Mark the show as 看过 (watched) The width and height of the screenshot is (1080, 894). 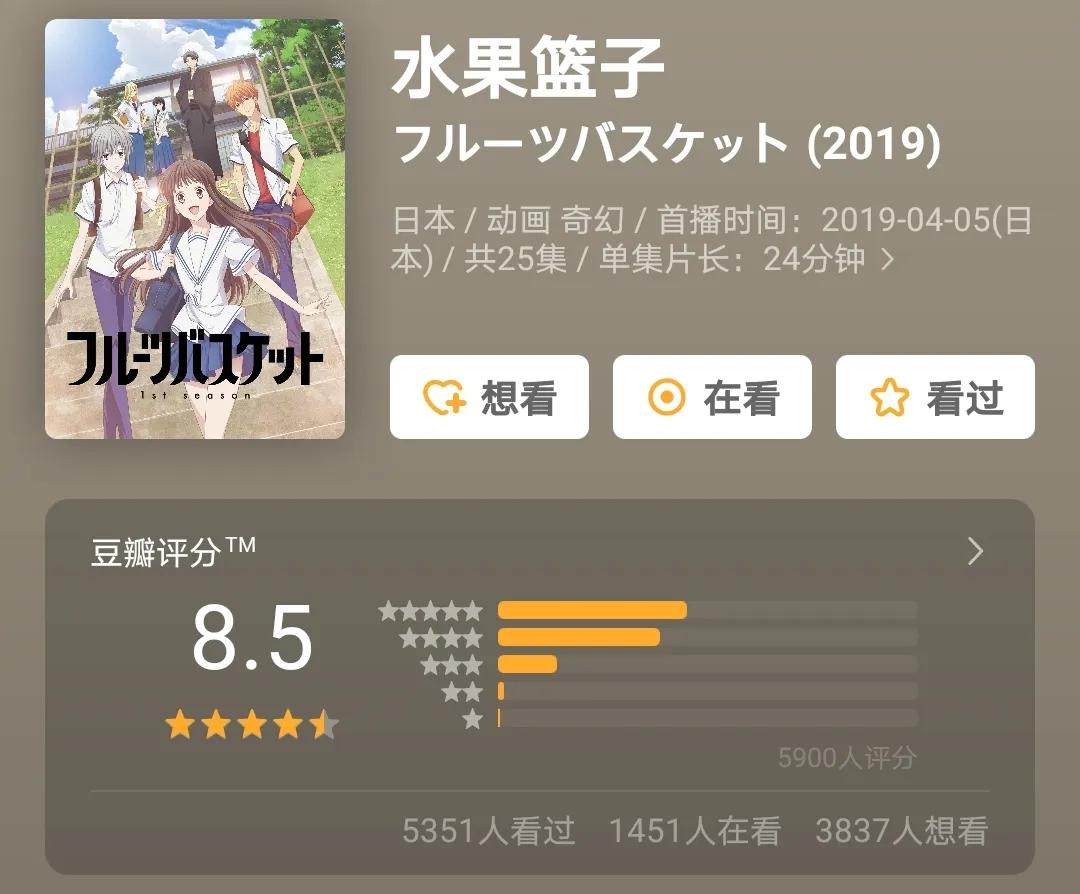pyautogui.click(x=935, y=397)
